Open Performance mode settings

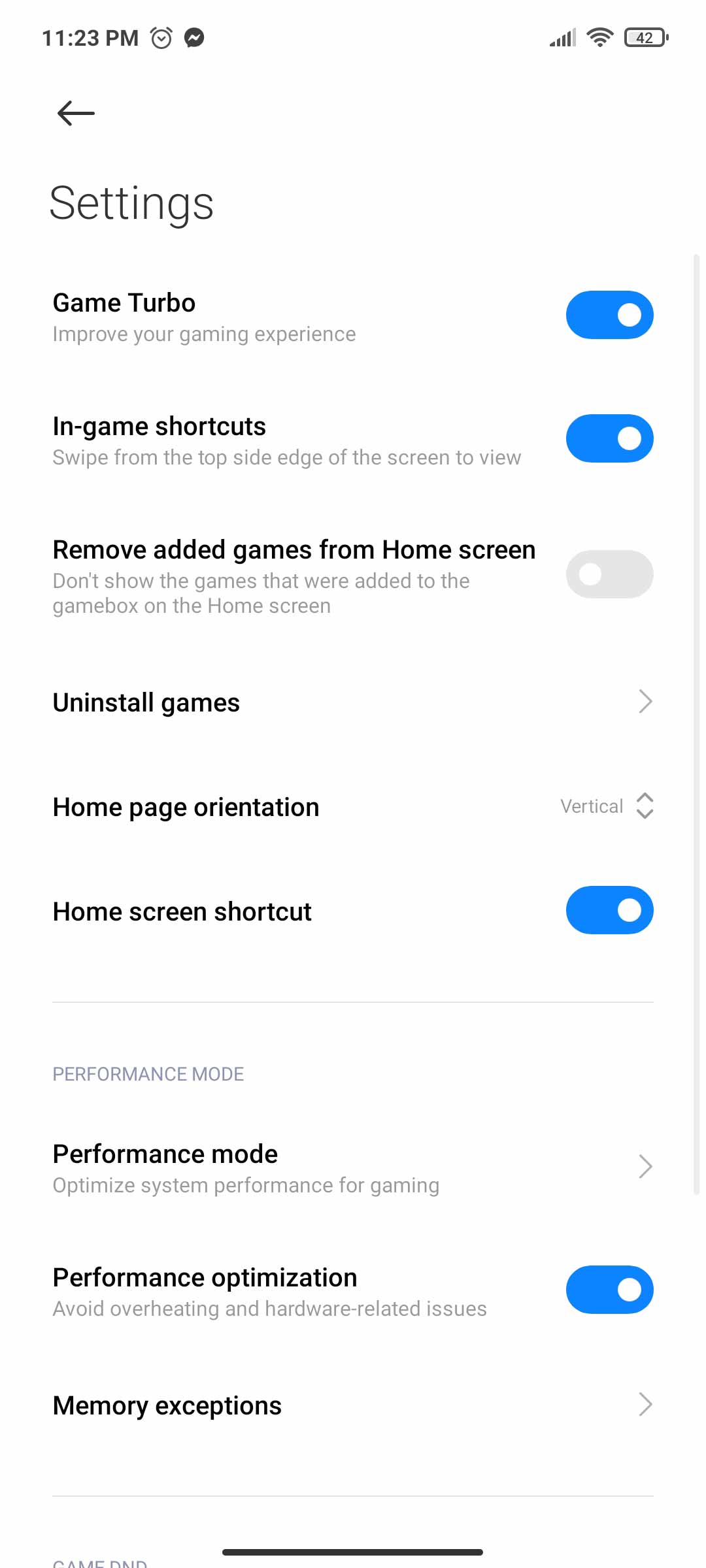pos(353,1168)
